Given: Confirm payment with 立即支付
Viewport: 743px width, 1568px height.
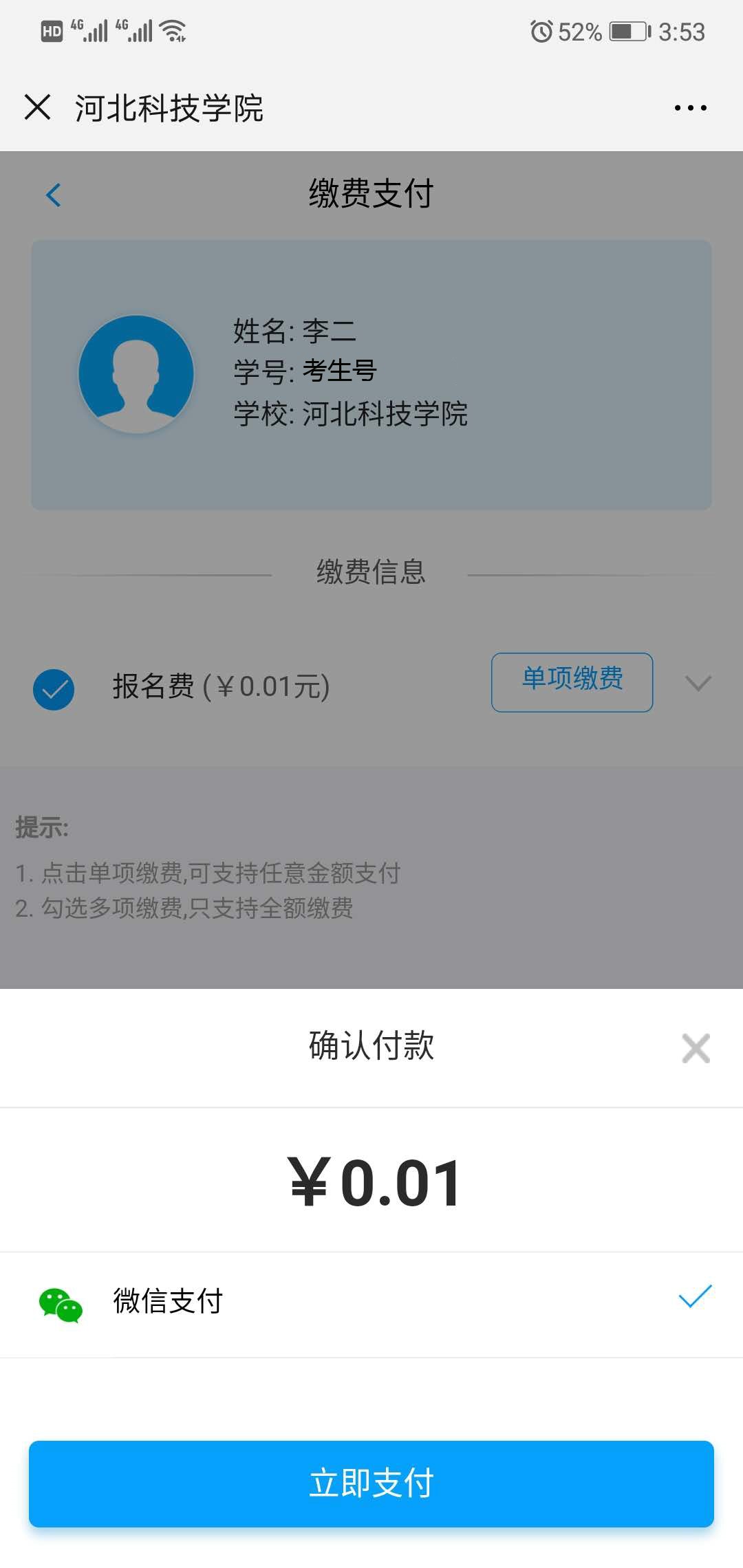Looking at the screenshot, I should pos(371,1483).
